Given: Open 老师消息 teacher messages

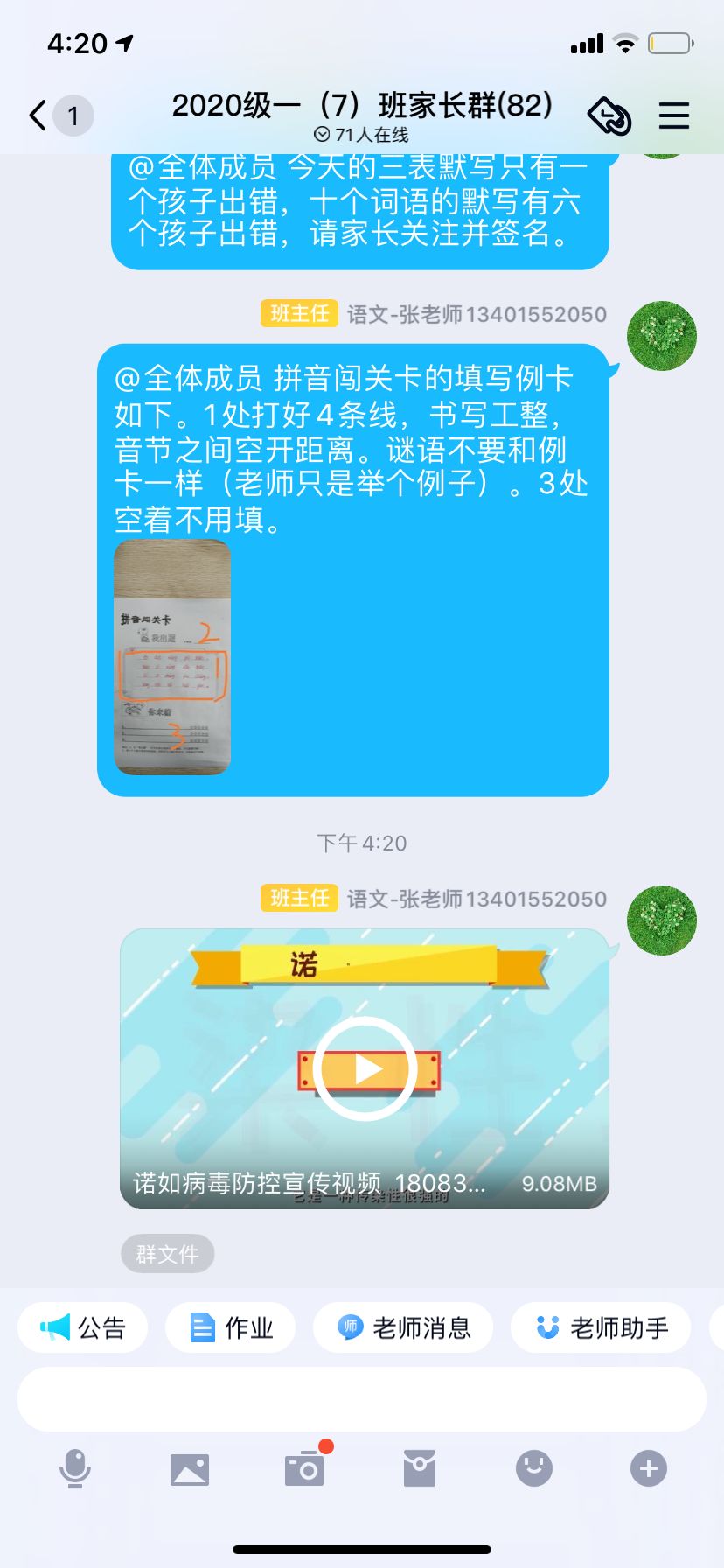Looking at the screenshot, I should (x=403, y=1327).
